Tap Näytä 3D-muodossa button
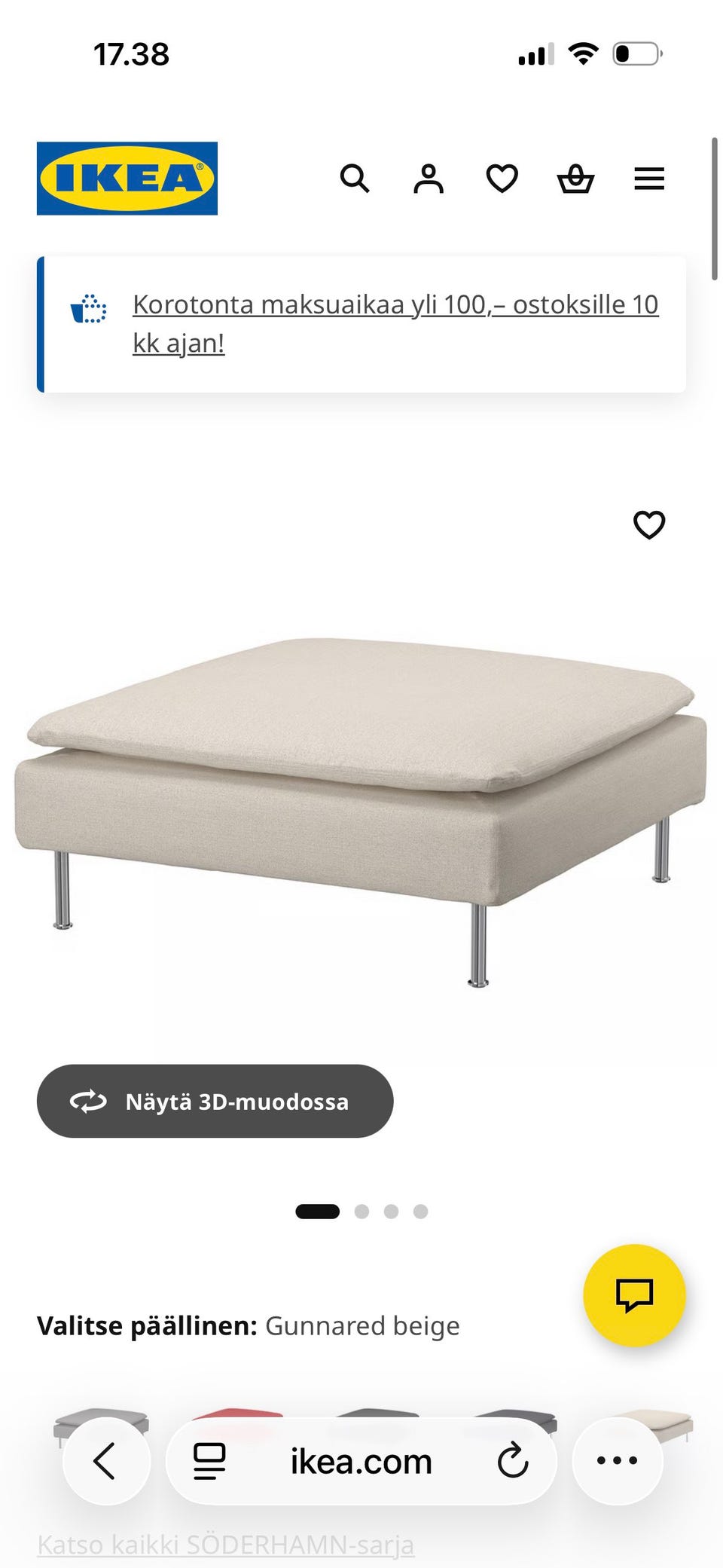This screenshot has height=1568, width=723. [215, 1101]
